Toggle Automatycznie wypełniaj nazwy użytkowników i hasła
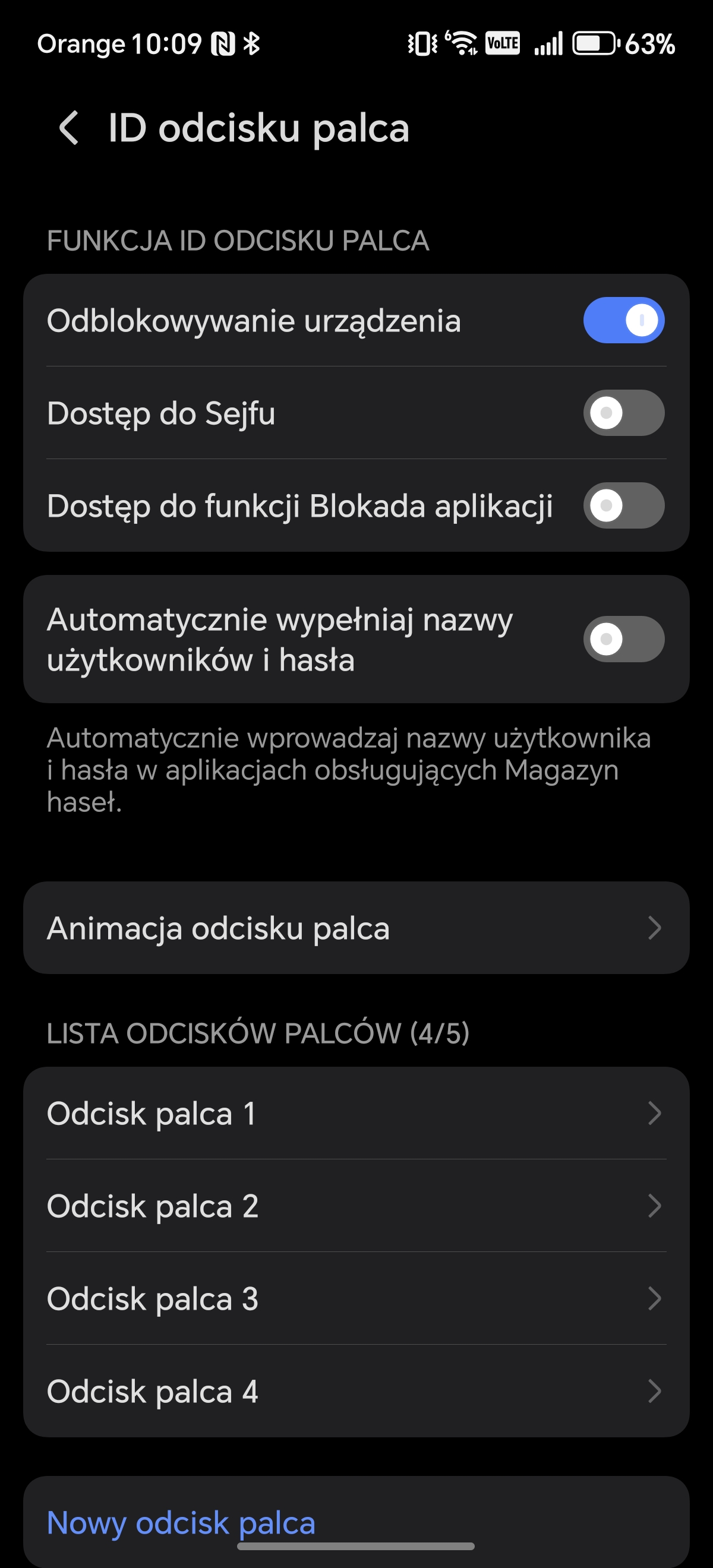The width and height of the screenshot is (713, 1568). tap(623, 638)
